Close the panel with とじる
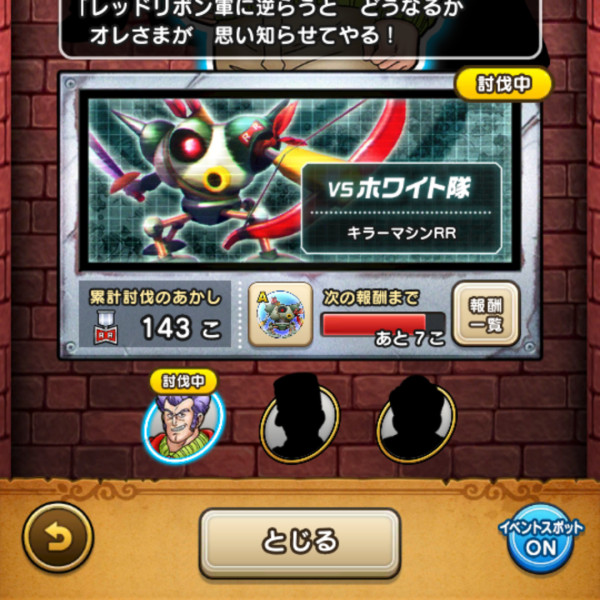The width and height of the screenshot is (600, 600). tap(300, 543)
